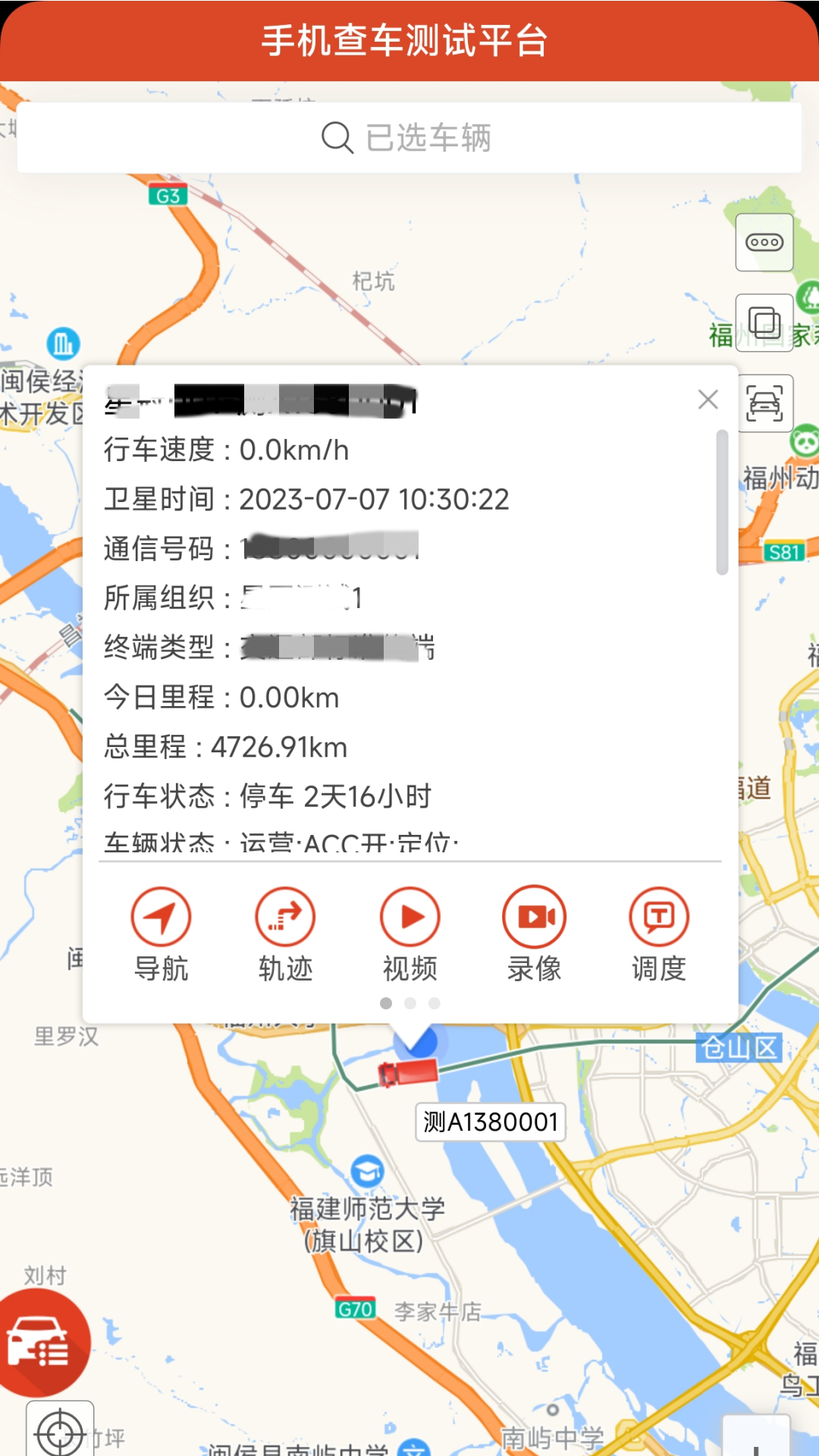
Task: Tap the 测A1380001 vehicle label
Action: 490,1123
